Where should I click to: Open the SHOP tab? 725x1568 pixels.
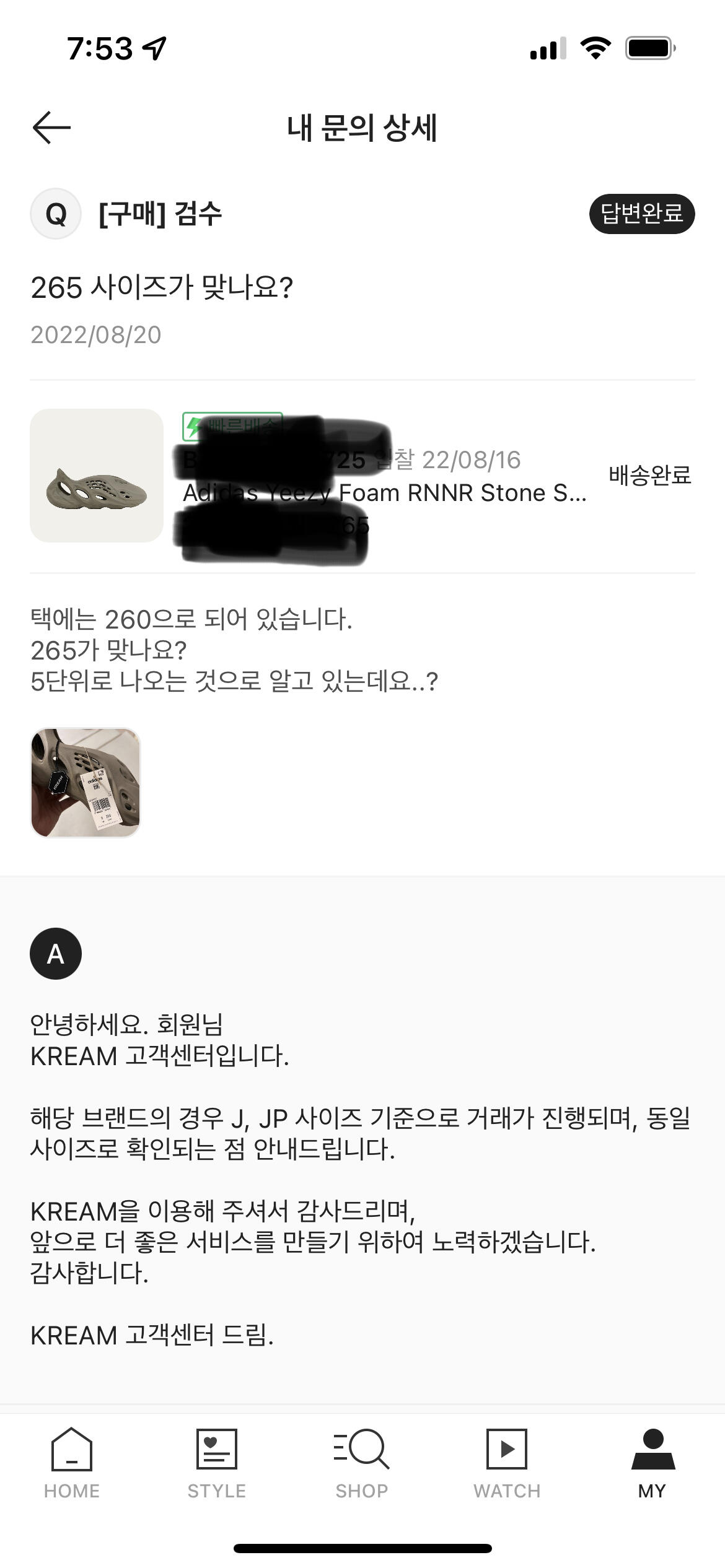tap(362, 1464)
